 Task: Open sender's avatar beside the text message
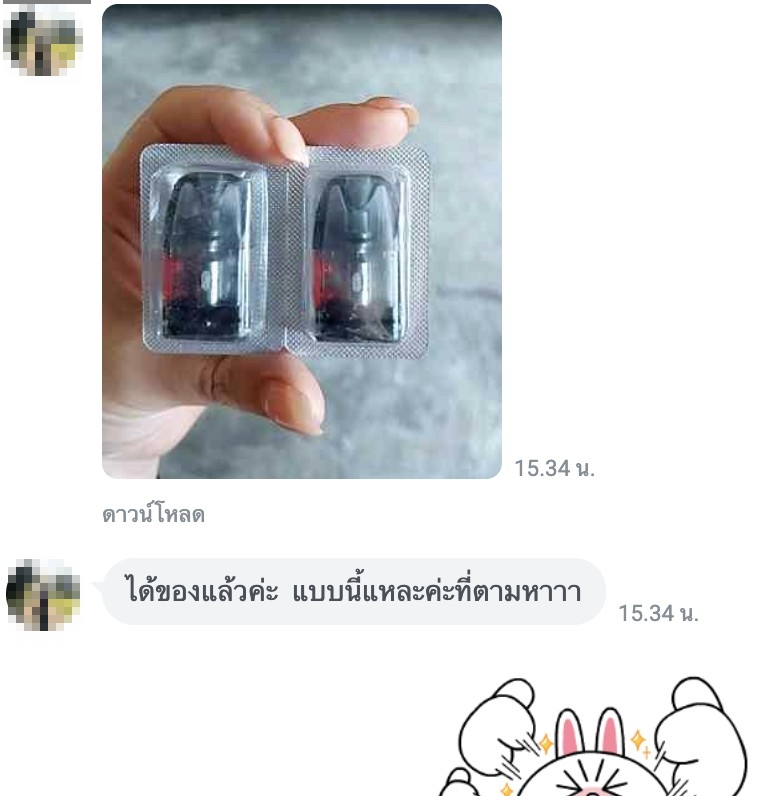click(x=42, y=594)
